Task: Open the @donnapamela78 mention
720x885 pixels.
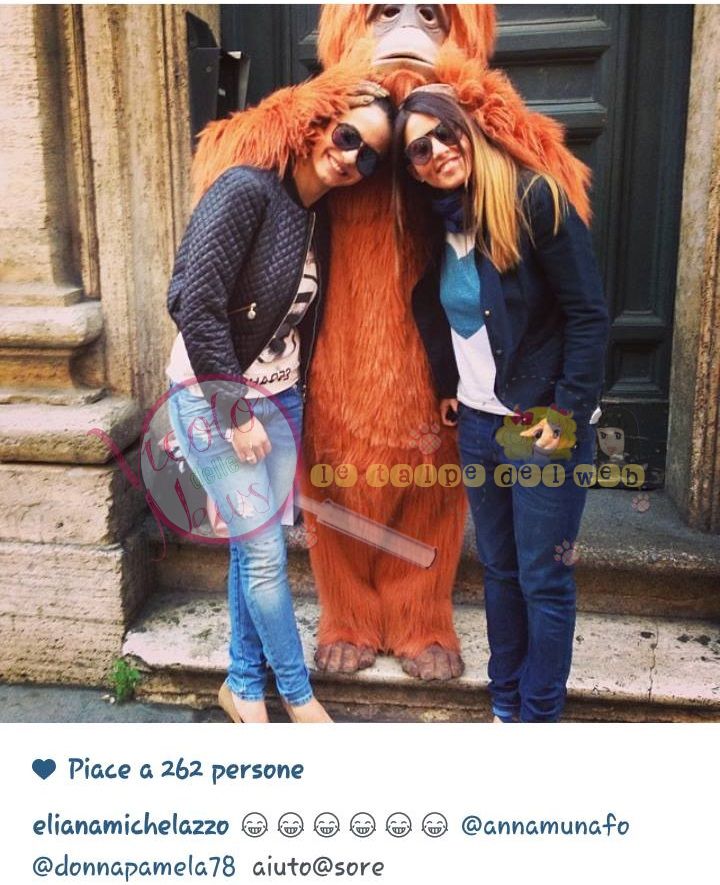Action: (x=134, y=866)
